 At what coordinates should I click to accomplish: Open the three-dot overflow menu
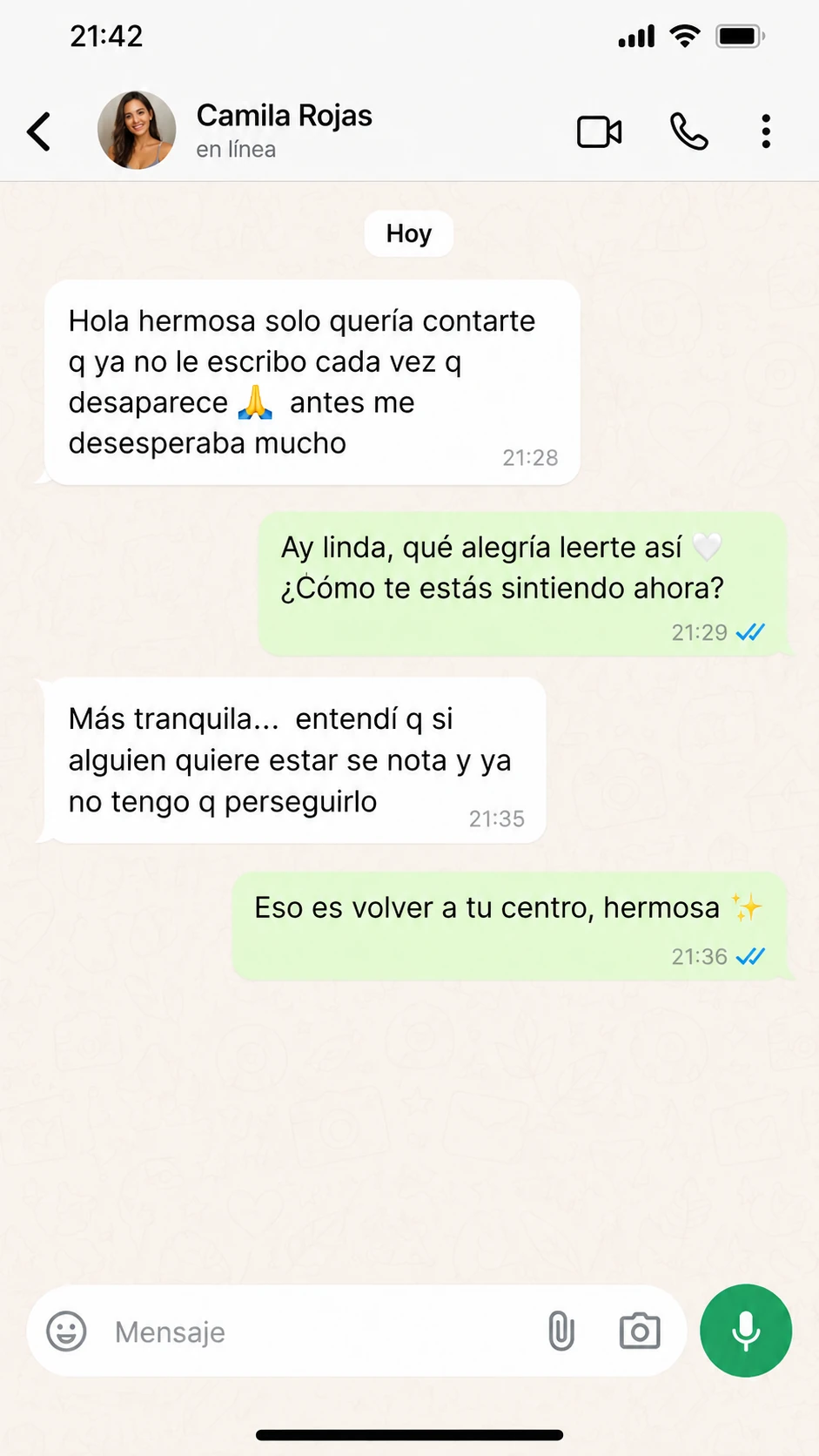tap(766, 131)
